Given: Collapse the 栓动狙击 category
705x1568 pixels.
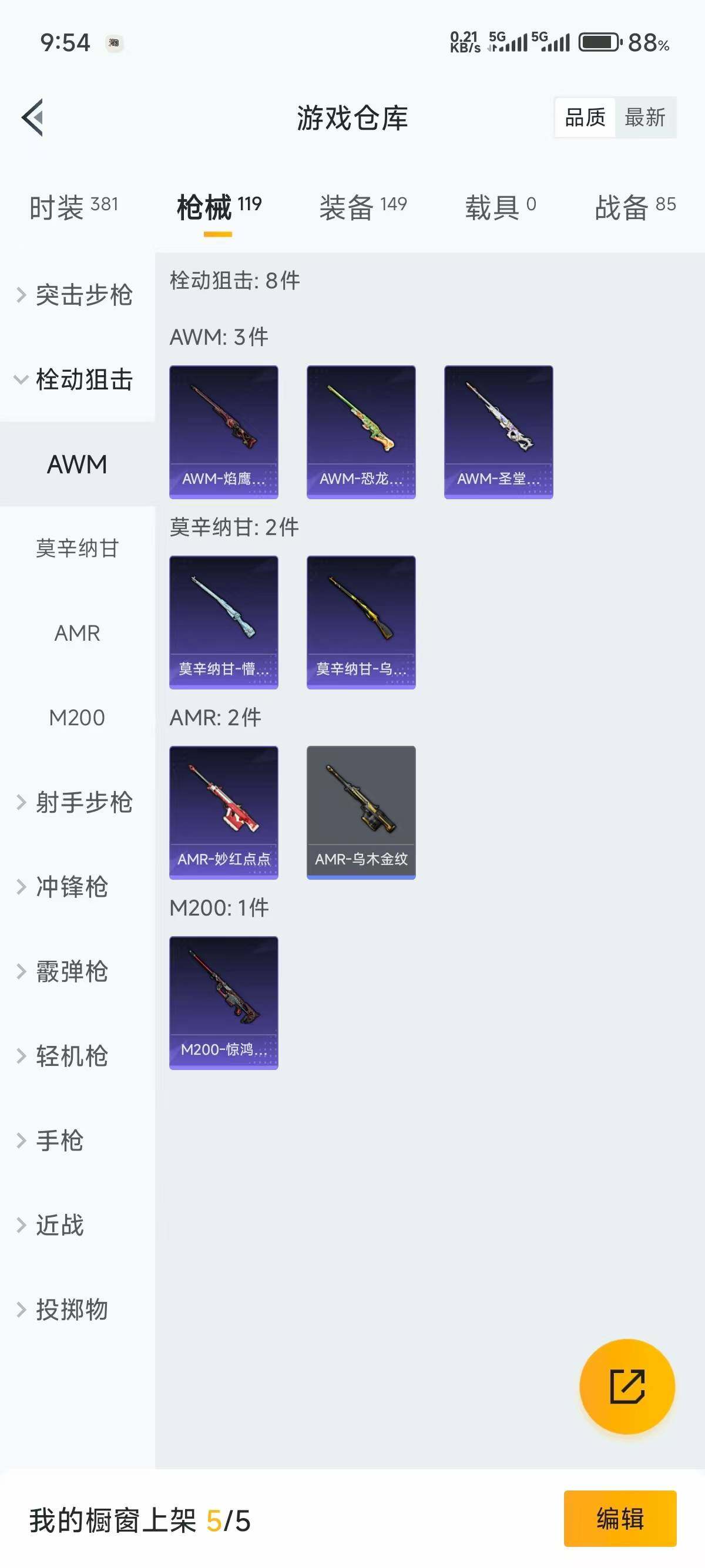Looking at the screenshot, I should tap(78, 379).
